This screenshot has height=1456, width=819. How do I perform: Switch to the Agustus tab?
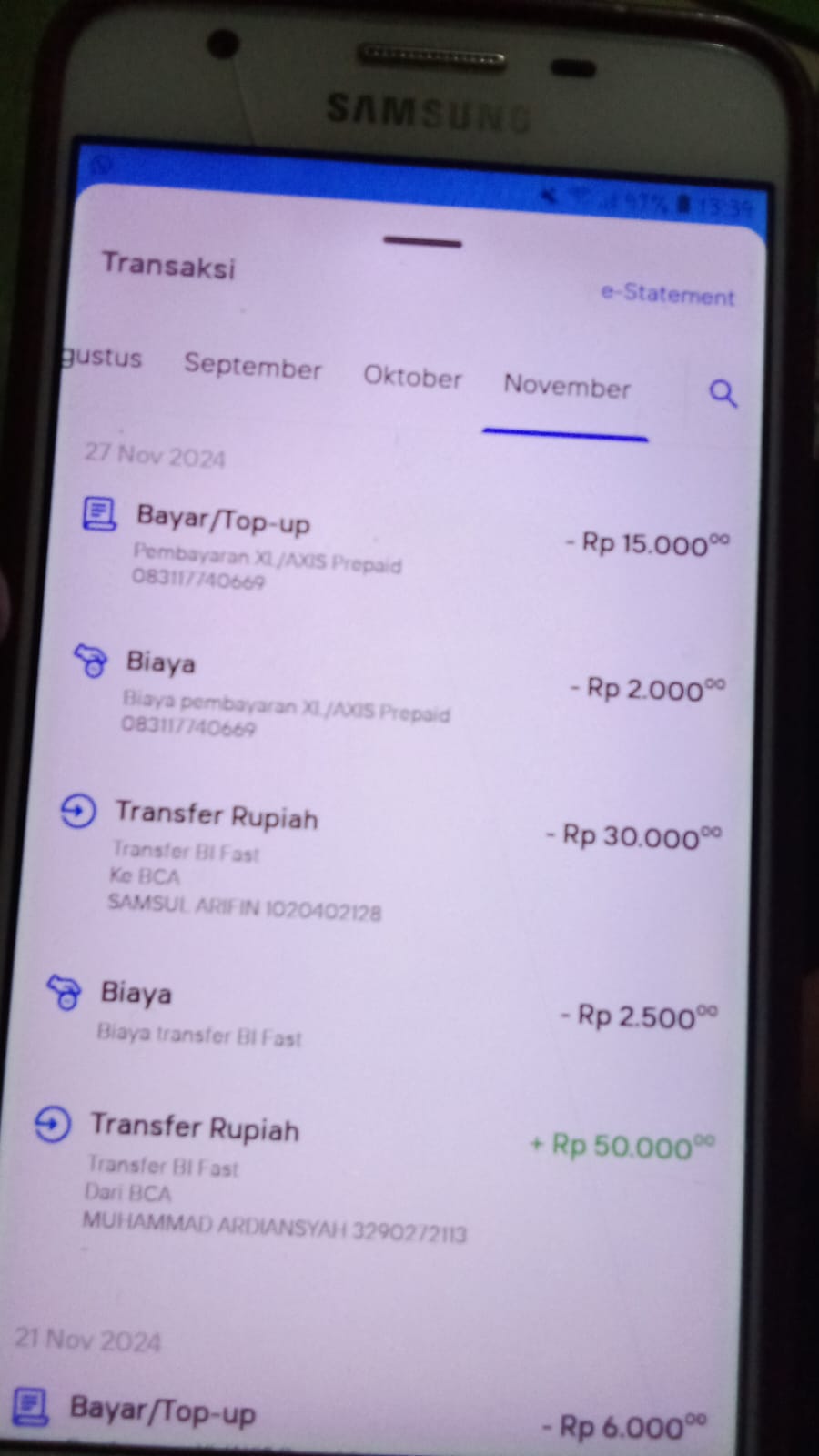102,357
